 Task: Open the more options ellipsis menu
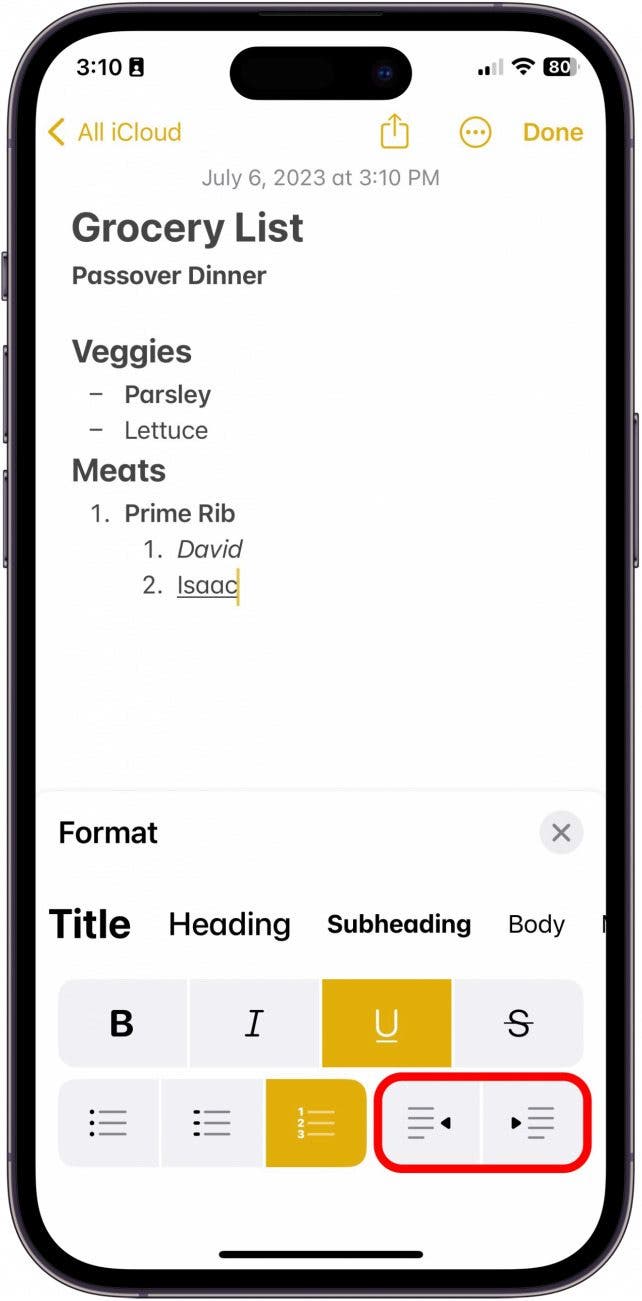point(475,132)
